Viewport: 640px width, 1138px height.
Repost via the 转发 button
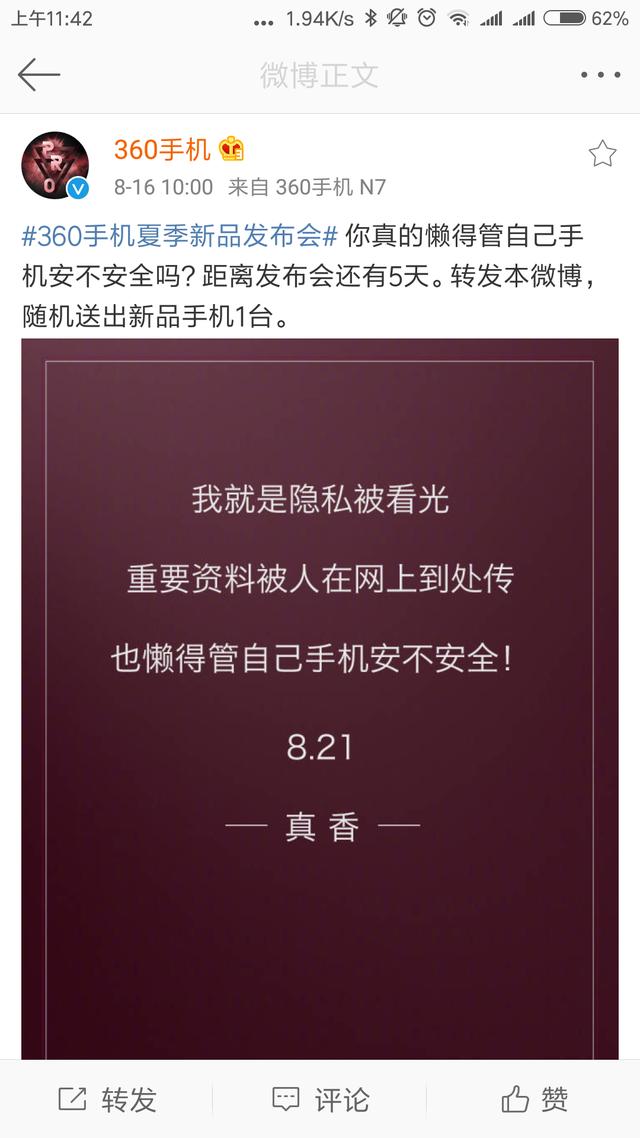pyautogui.click(x=107, y=1100)
